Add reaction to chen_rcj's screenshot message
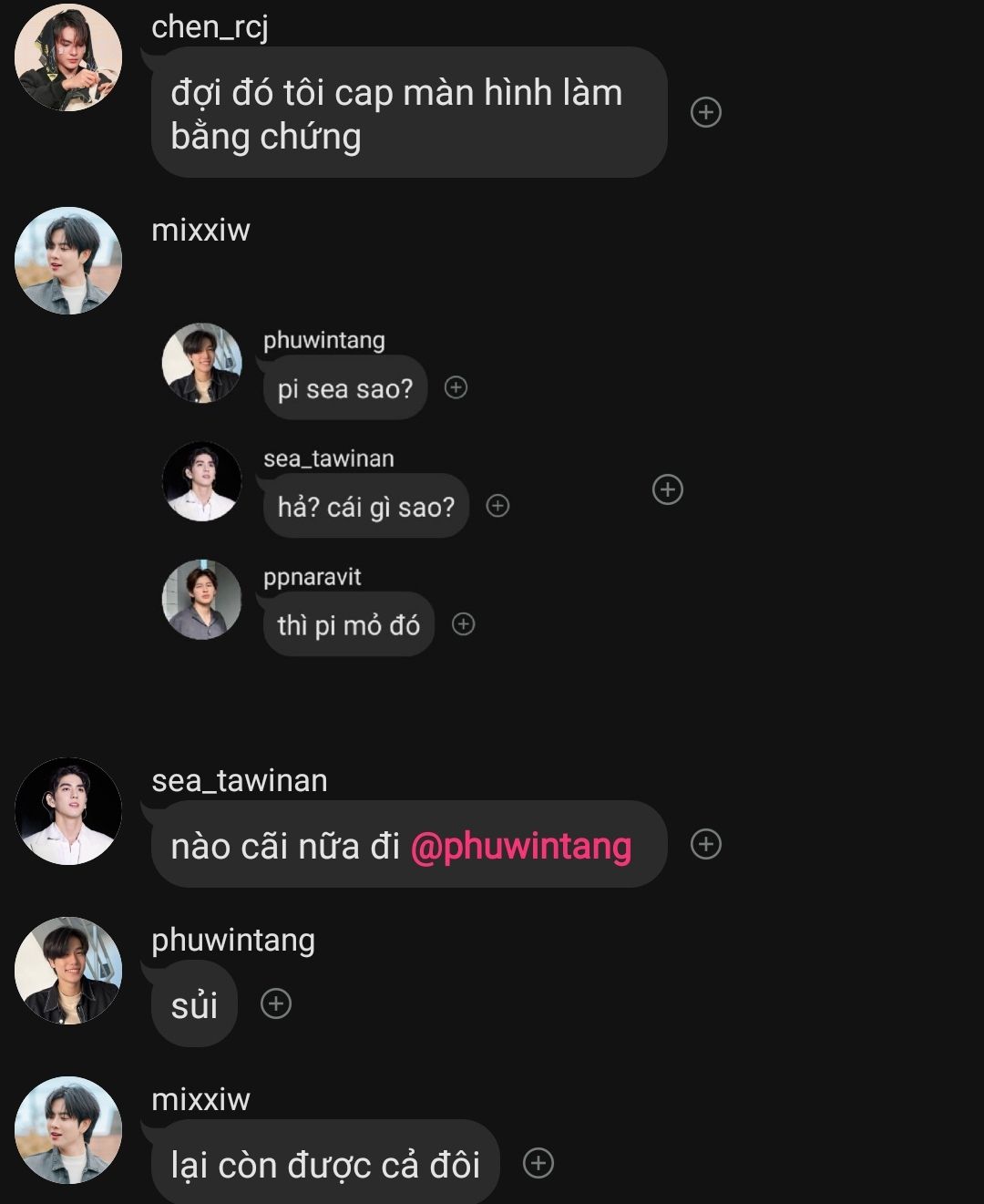Image resolution: width=984 pixels, height=1204 pixels. pyautogui.click(x=706, y=112)
